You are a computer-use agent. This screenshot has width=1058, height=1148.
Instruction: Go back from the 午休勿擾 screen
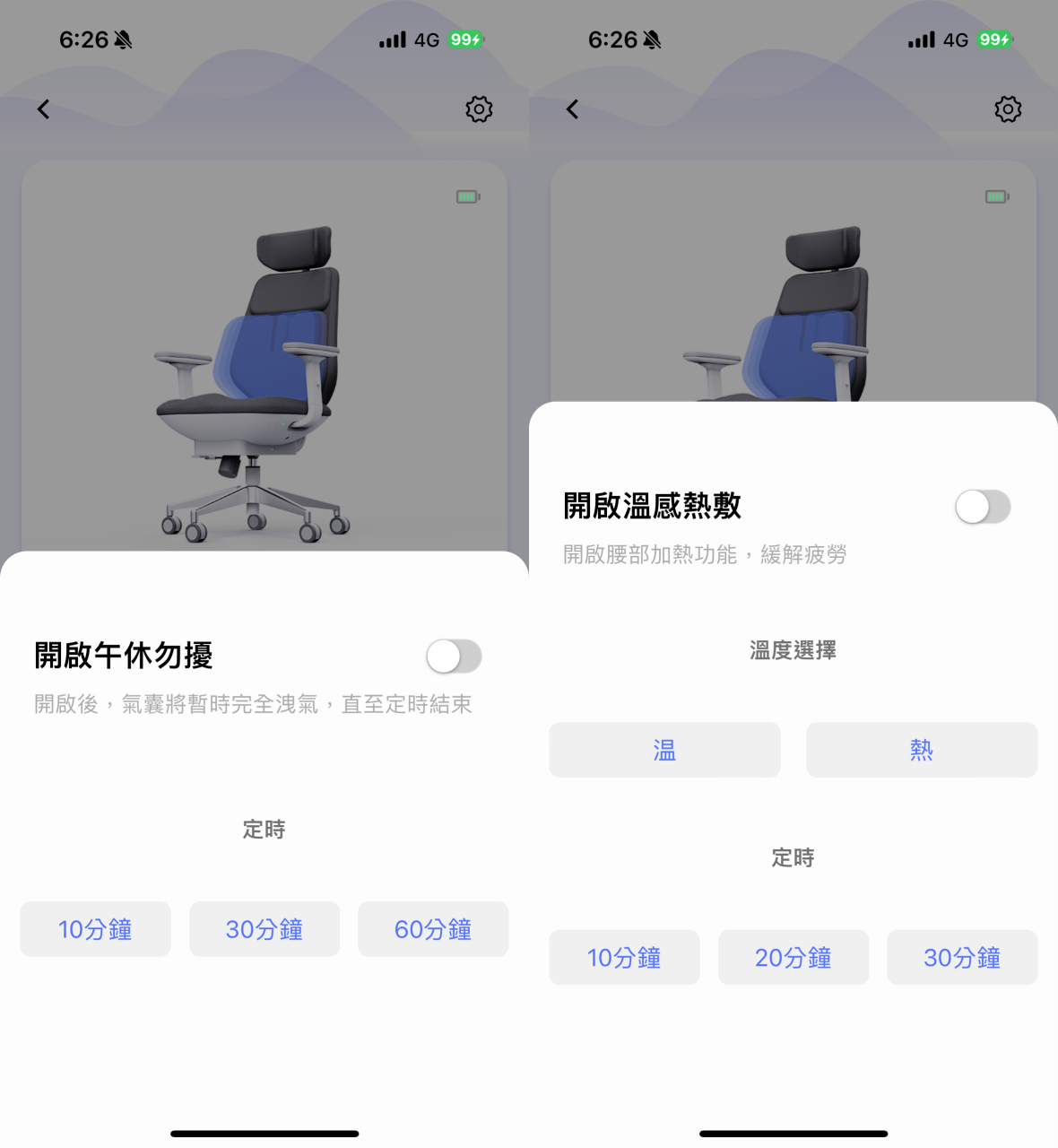(43, 109)
